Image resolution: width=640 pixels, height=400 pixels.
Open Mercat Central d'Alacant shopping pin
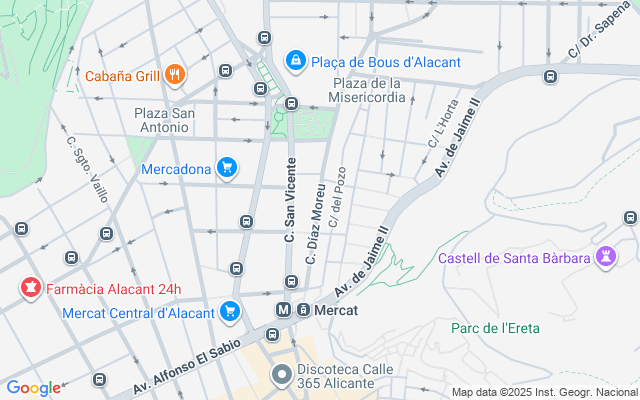click(230, 312)
